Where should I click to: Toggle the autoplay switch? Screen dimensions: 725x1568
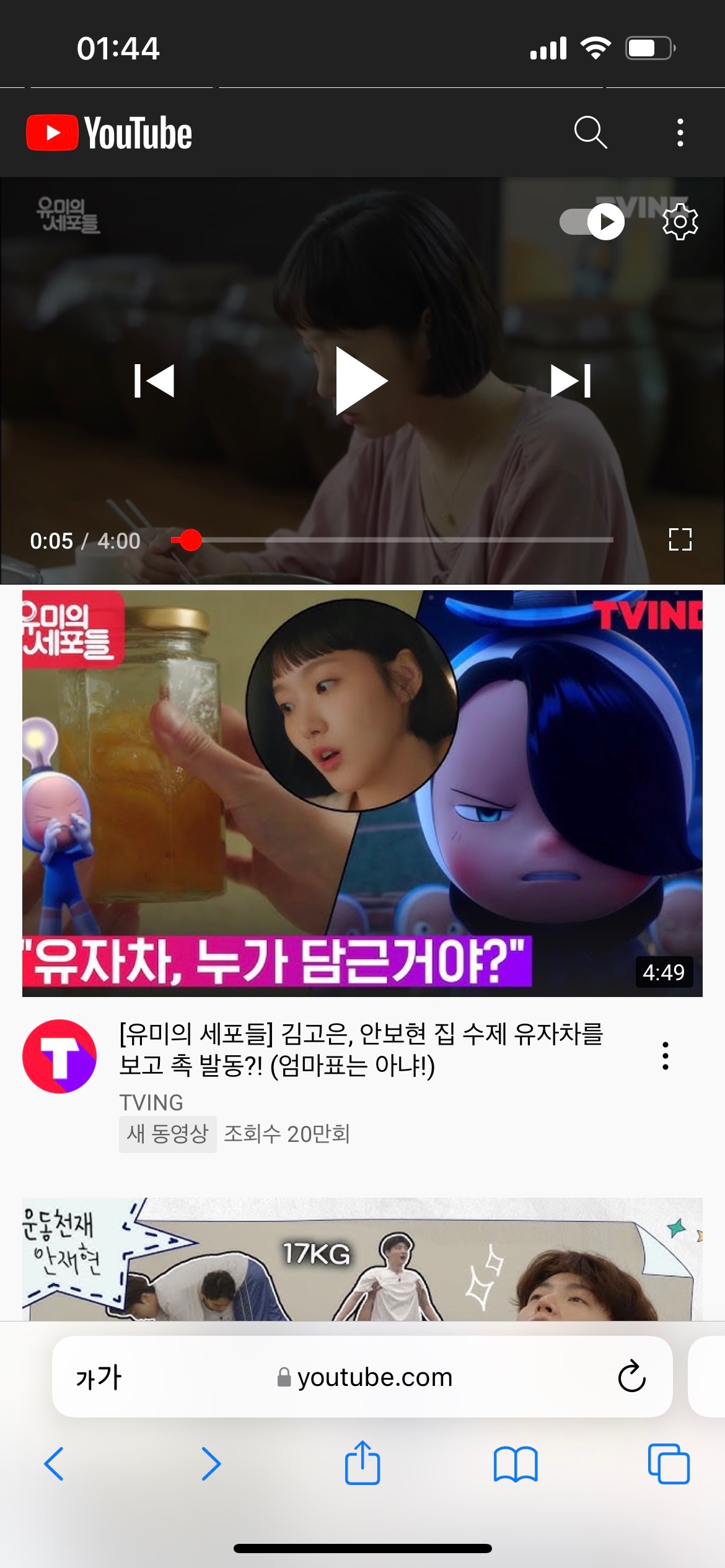point(592,222)
